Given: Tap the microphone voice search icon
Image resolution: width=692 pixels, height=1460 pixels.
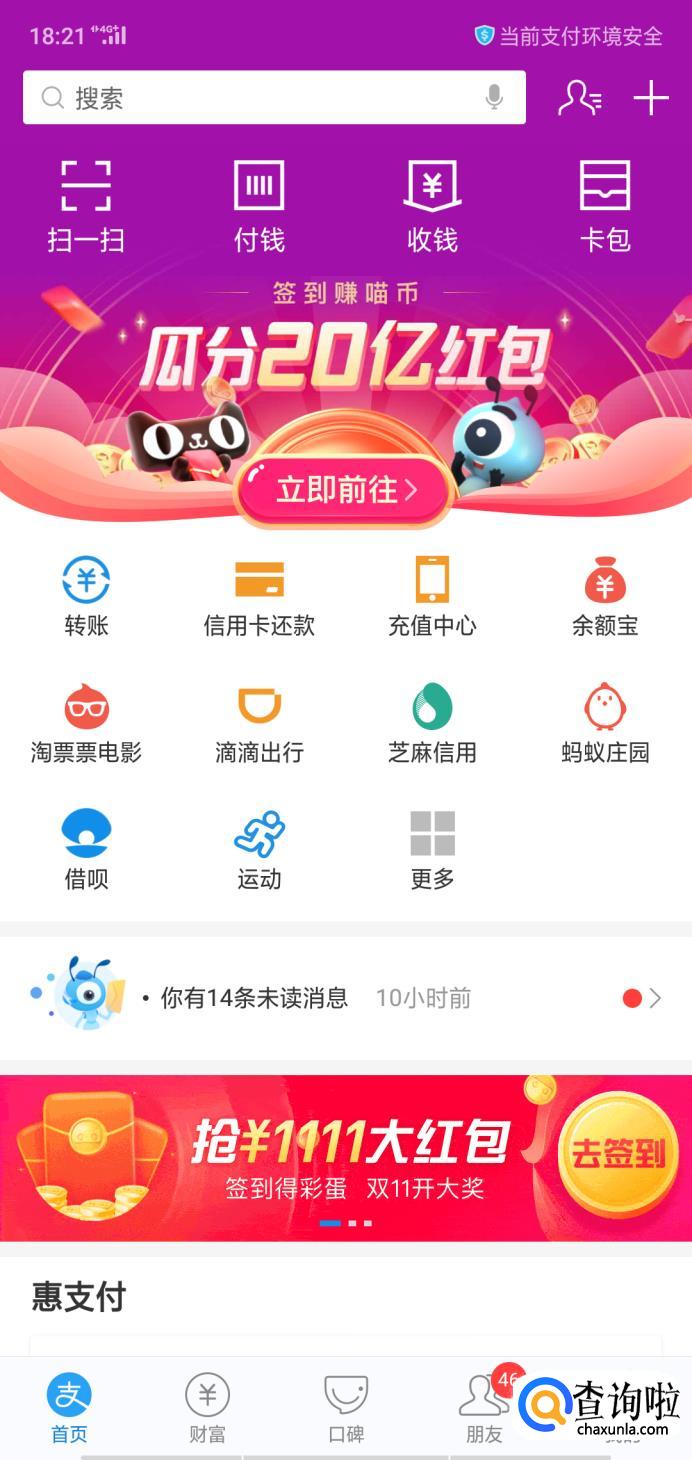Looking at the screenshot, I should 494,98.
